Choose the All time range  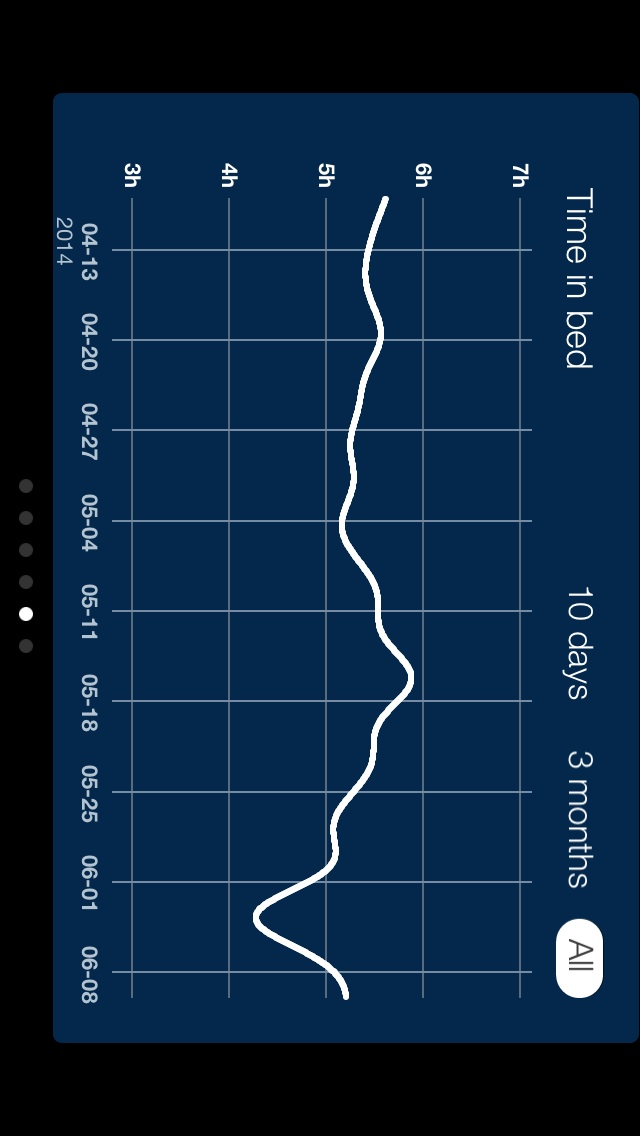pos(579,958)
